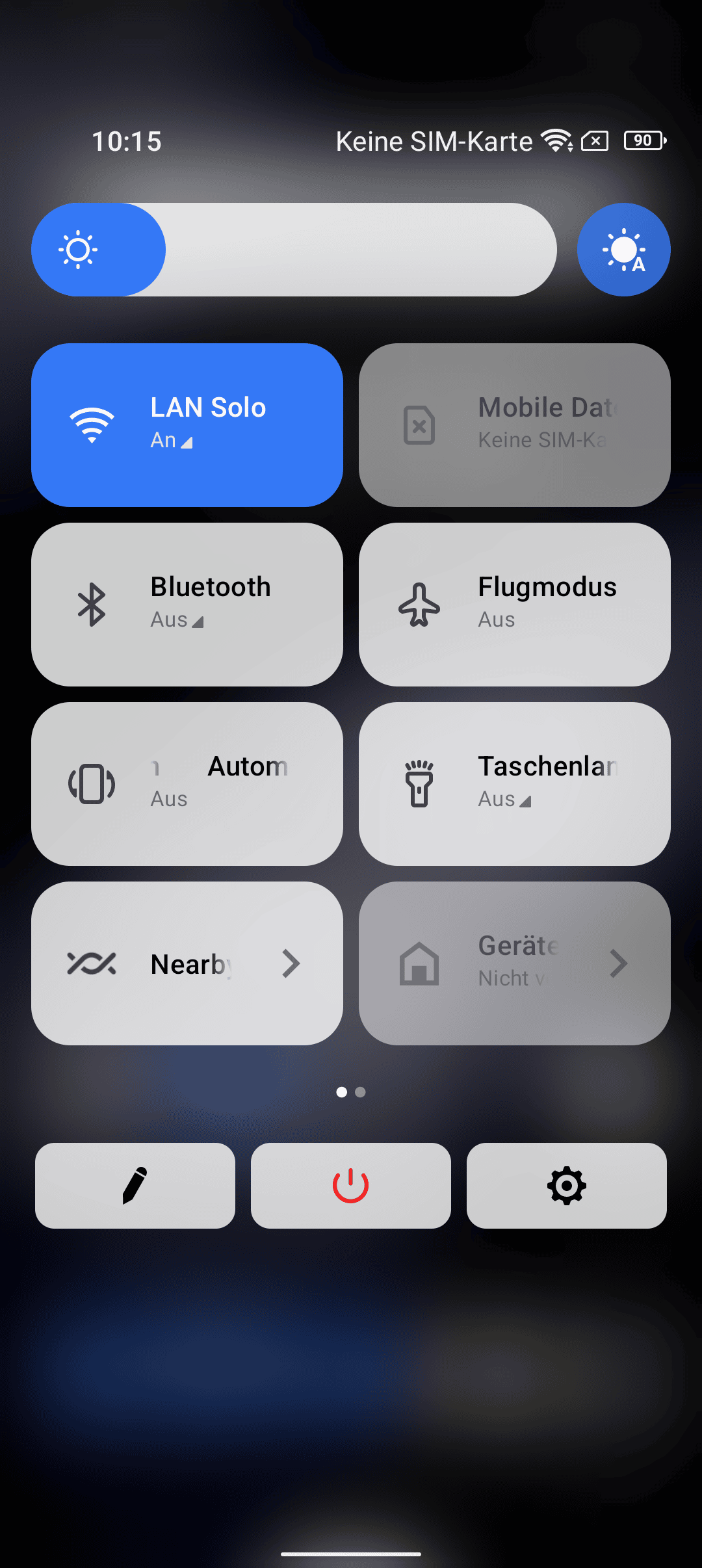Open system settings via gear icon
Viewport: 702px width, 1568px height.
click(x=566, y=1186)
